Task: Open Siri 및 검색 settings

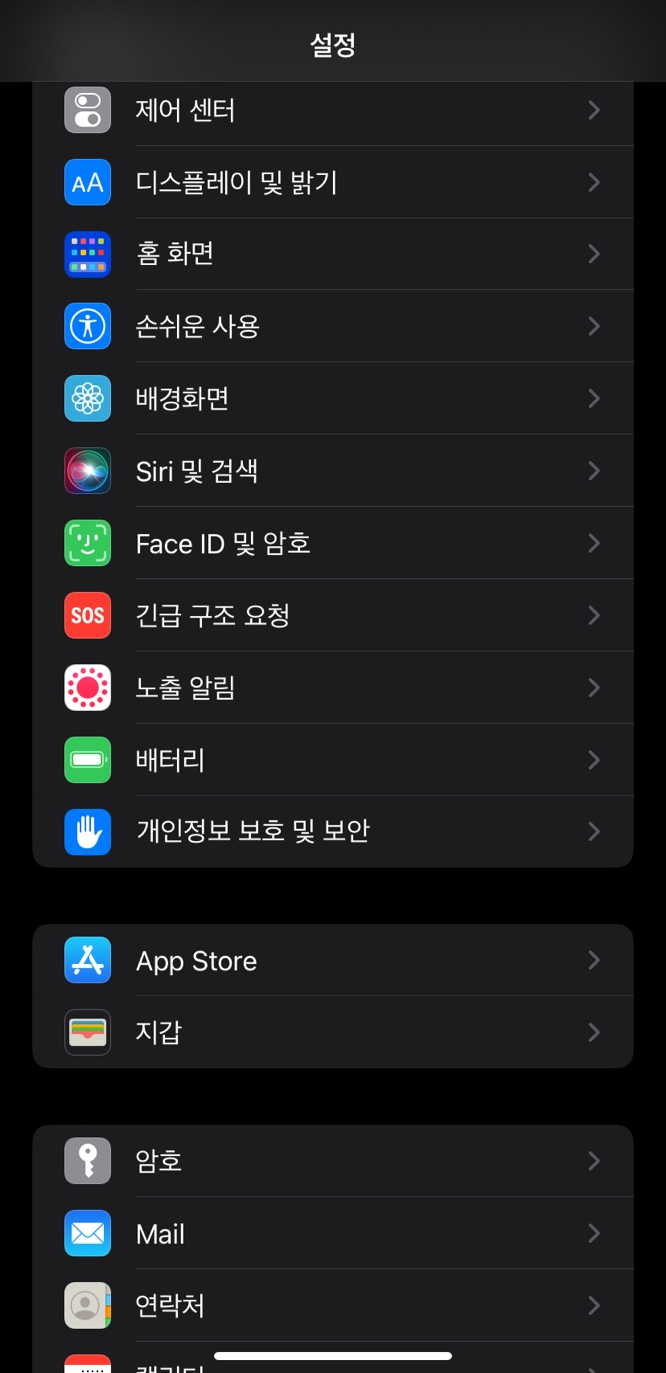Action: pos(333,470)
